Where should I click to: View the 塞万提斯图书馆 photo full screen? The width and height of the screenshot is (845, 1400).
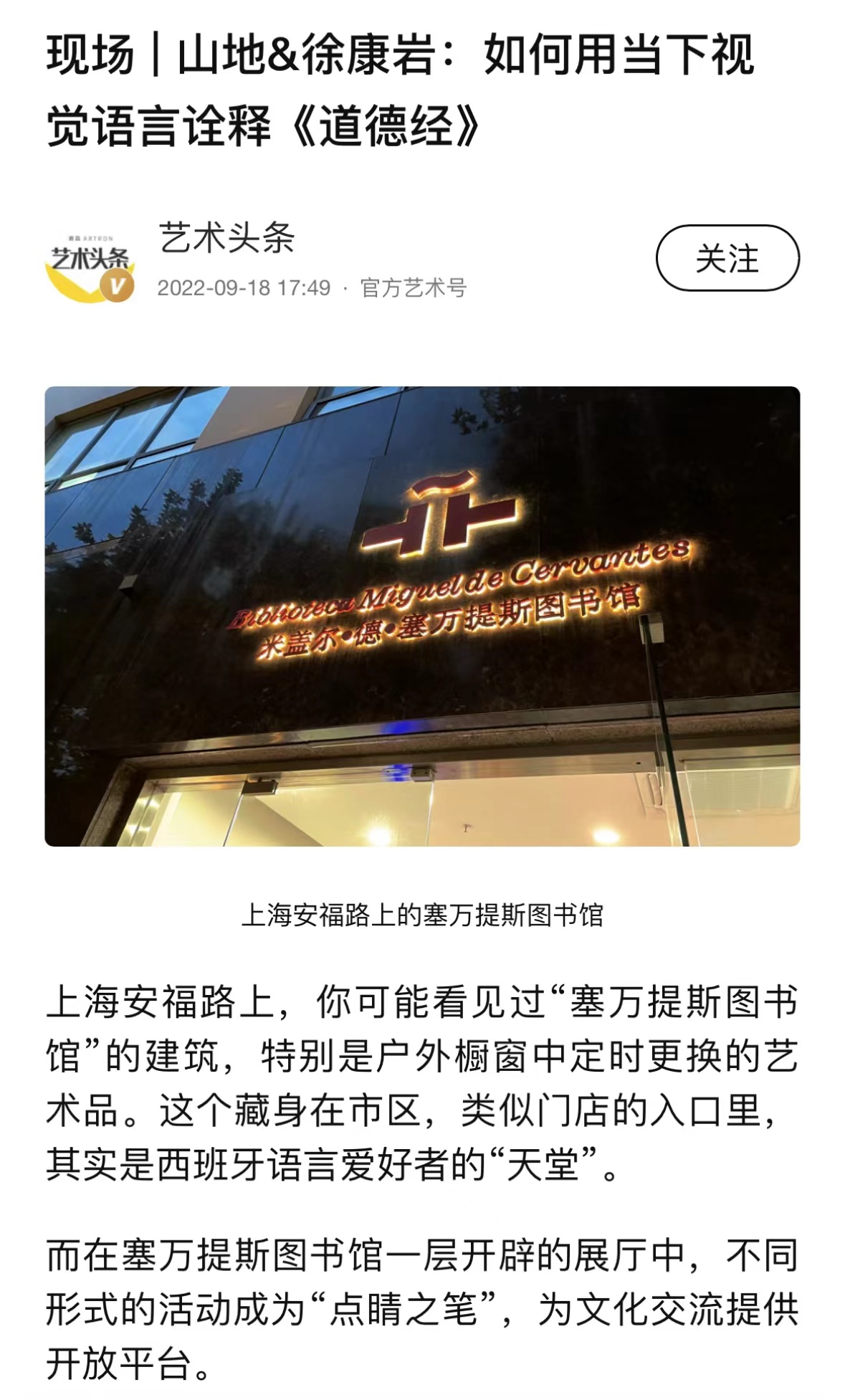(x=422, y=616)
